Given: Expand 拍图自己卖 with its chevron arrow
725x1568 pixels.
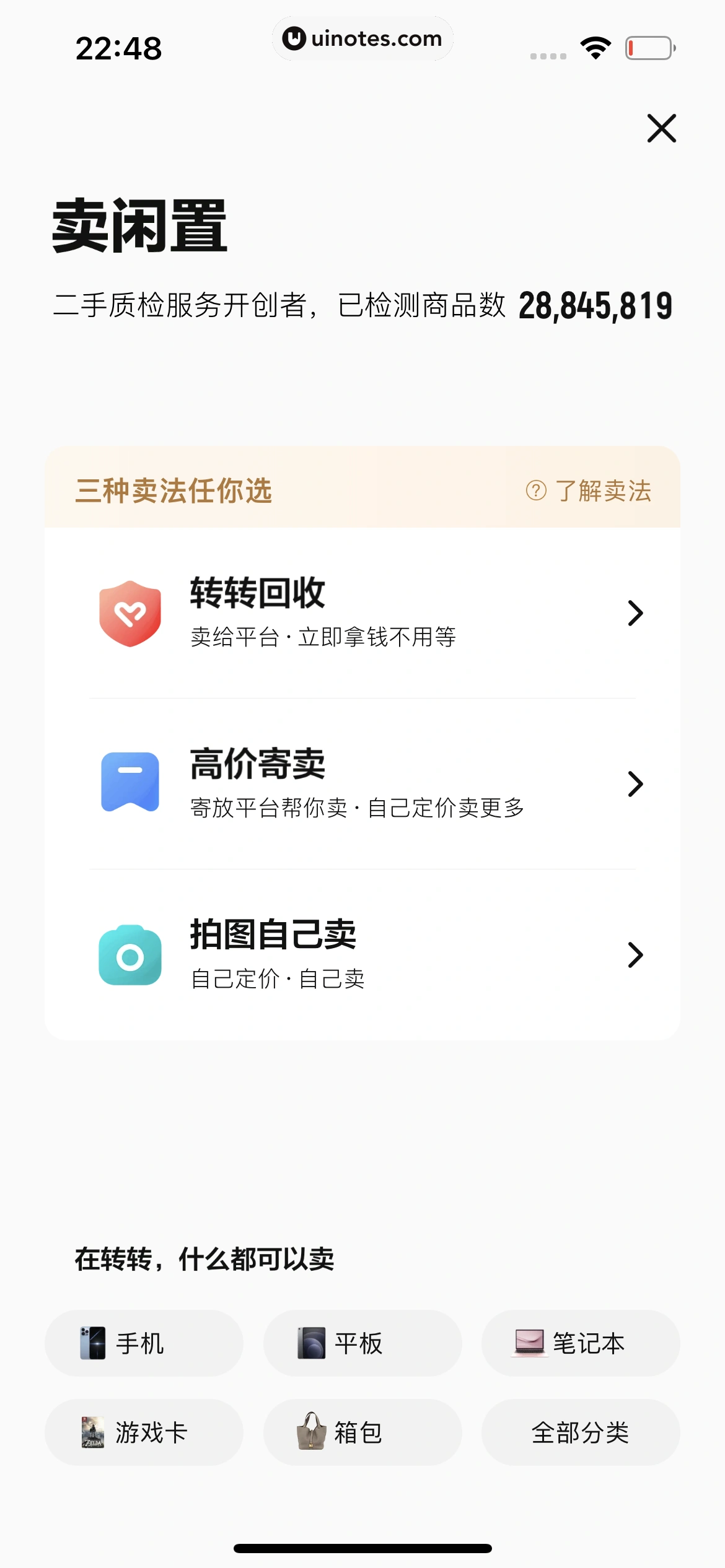Looking at the screenshot, I should point(636,954).
